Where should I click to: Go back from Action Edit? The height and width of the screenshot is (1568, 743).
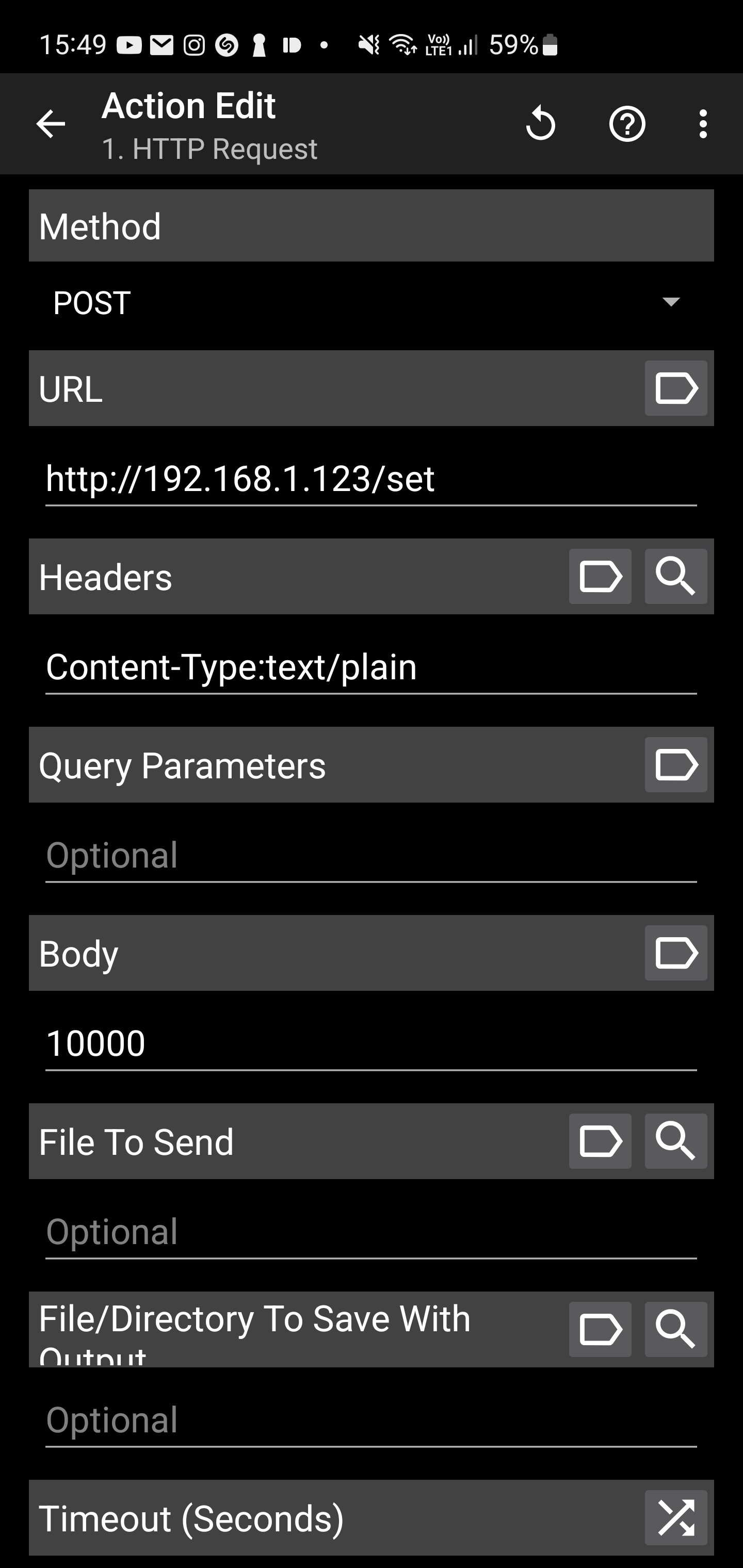pos(51,124)
